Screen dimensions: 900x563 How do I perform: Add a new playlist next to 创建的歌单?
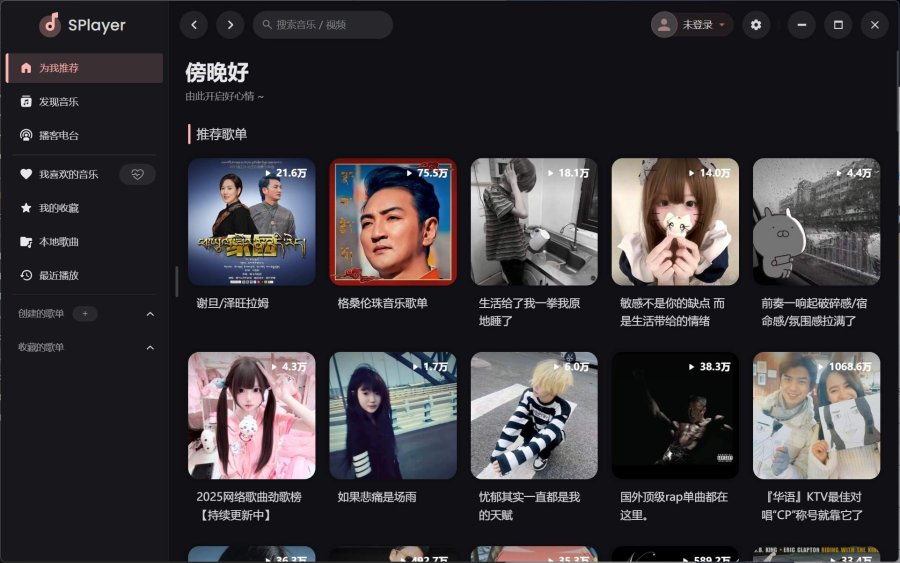tap(85, 314)
